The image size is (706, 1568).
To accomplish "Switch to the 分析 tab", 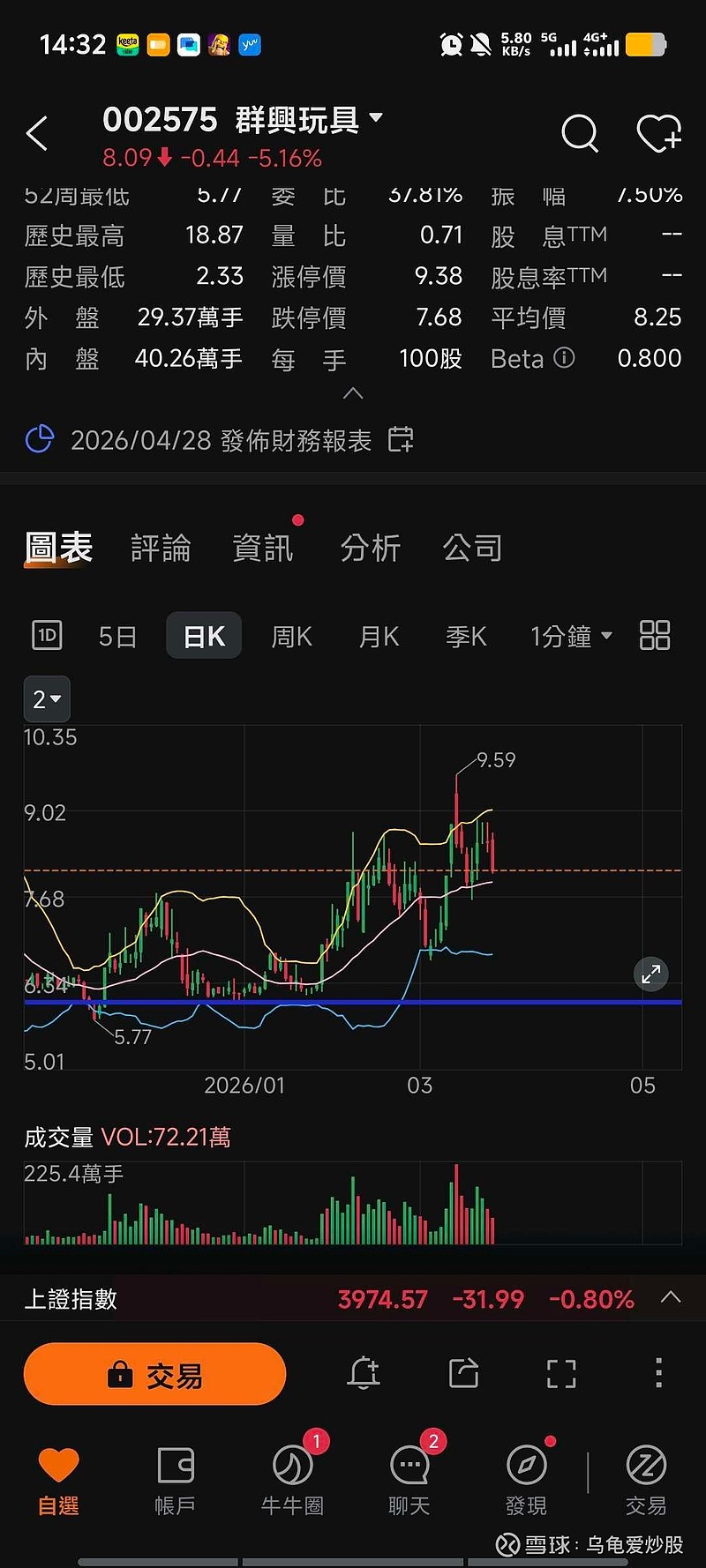I will click(371, 549).
